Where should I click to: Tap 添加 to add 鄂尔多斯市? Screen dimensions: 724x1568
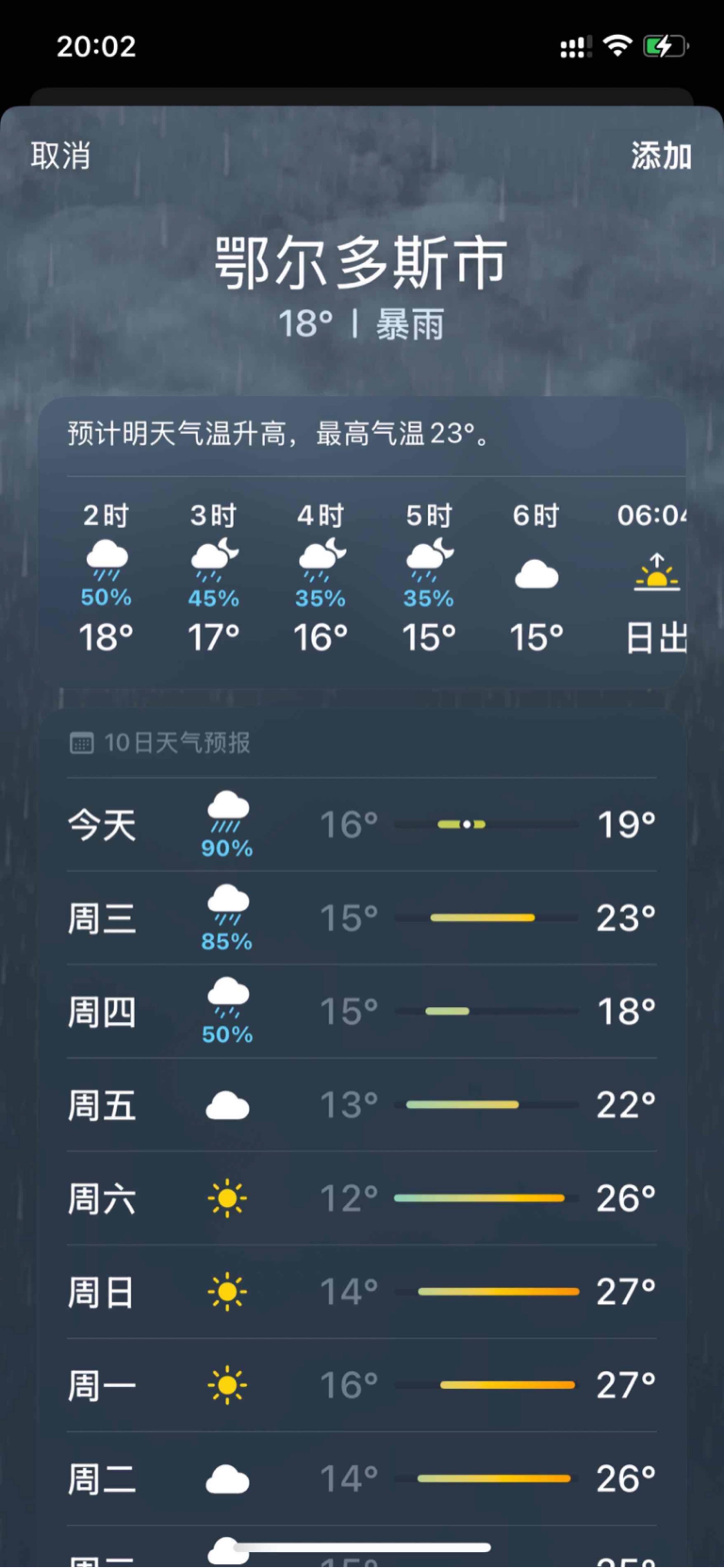pyautogui.click(x=661, y=156)
